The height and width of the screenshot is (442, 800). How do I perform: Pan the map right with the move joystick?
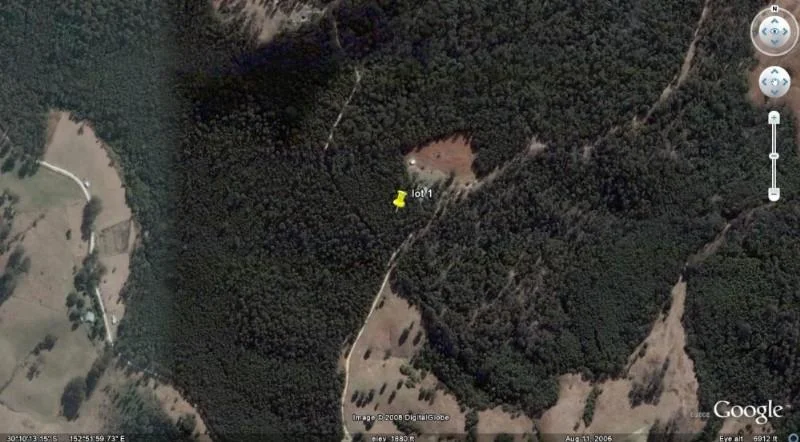784,81
